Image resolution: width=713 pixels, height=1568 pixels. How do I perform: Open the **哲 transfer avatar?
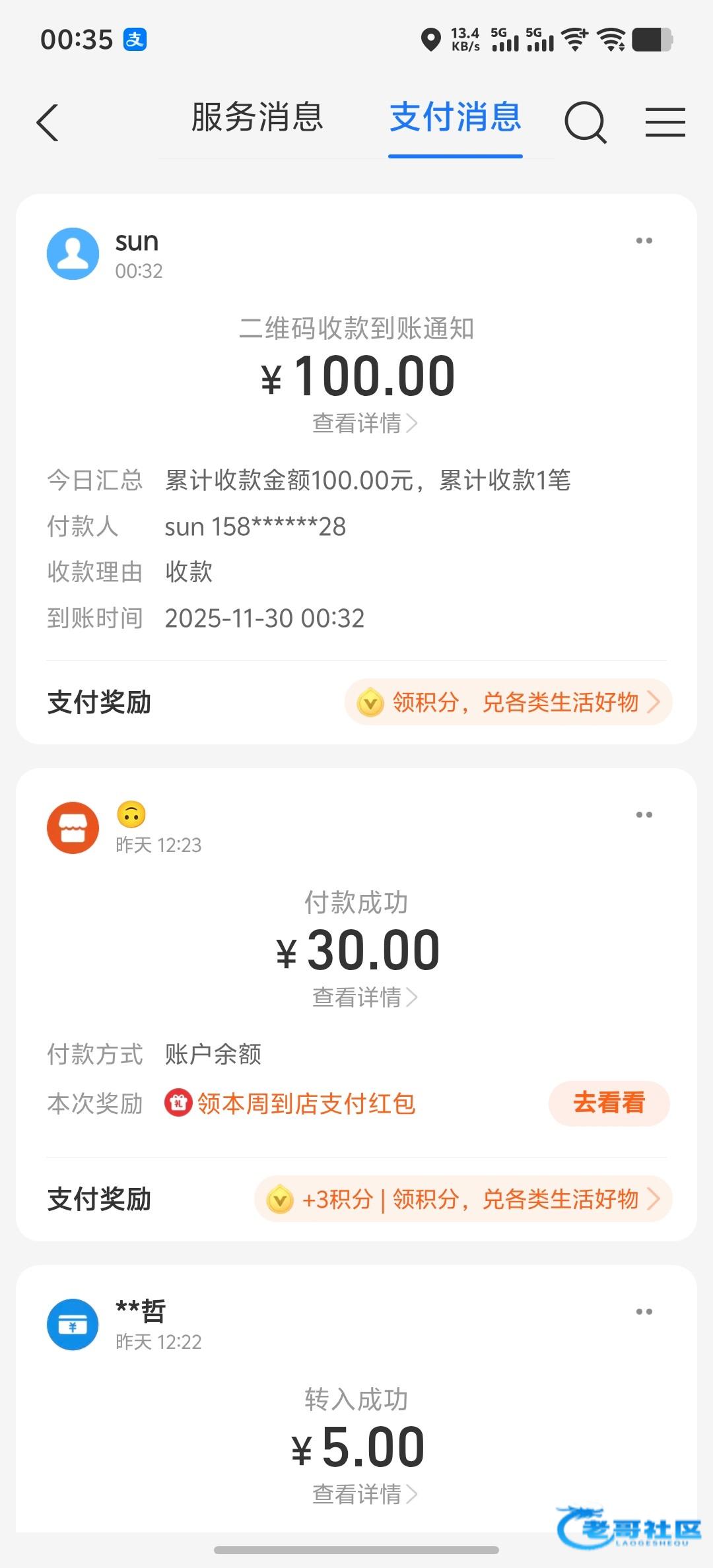click(73, 1325)
